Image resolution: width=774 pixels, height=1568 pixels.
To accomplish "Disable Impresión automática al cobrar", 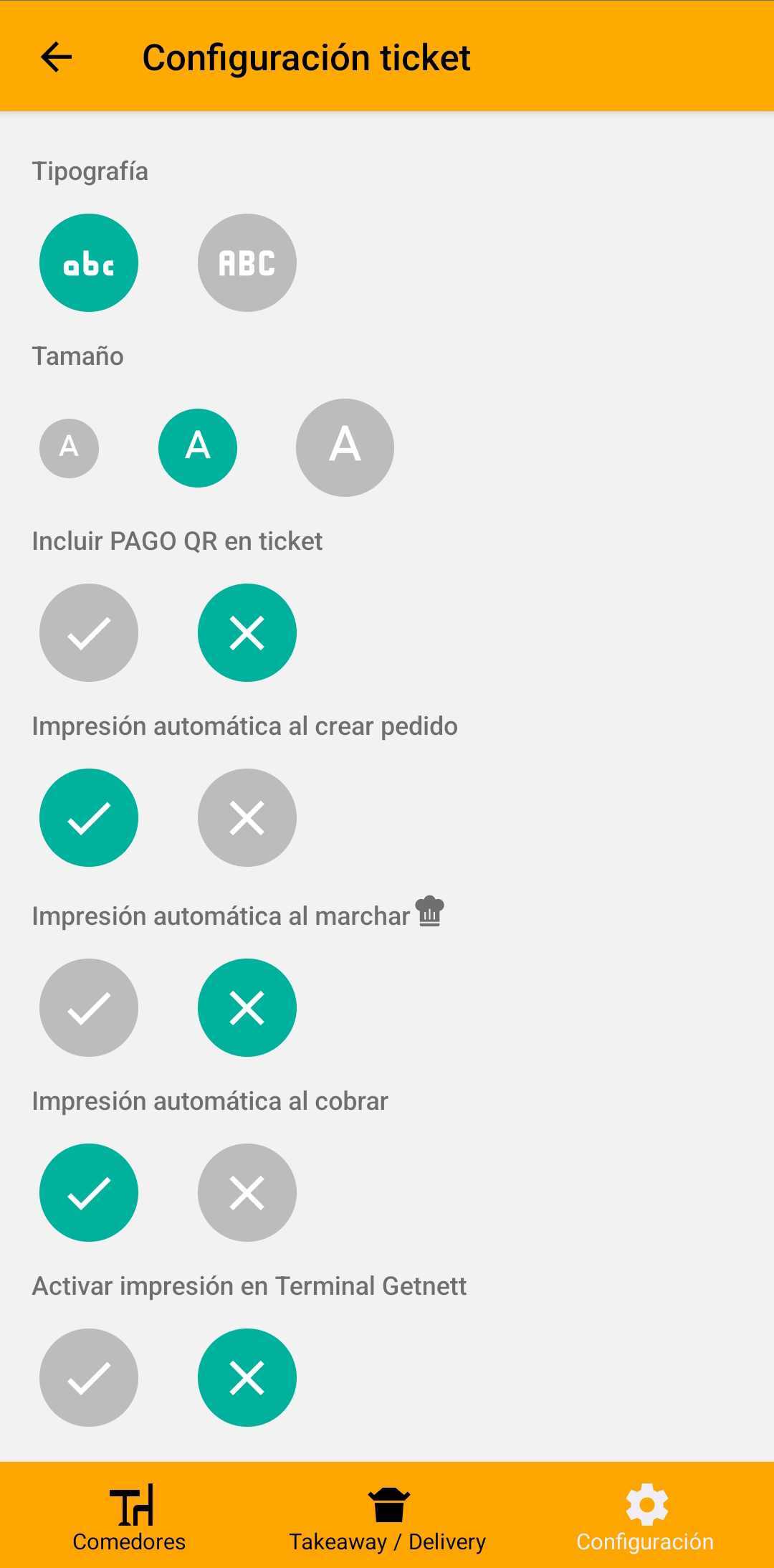I will [247, 1192].
